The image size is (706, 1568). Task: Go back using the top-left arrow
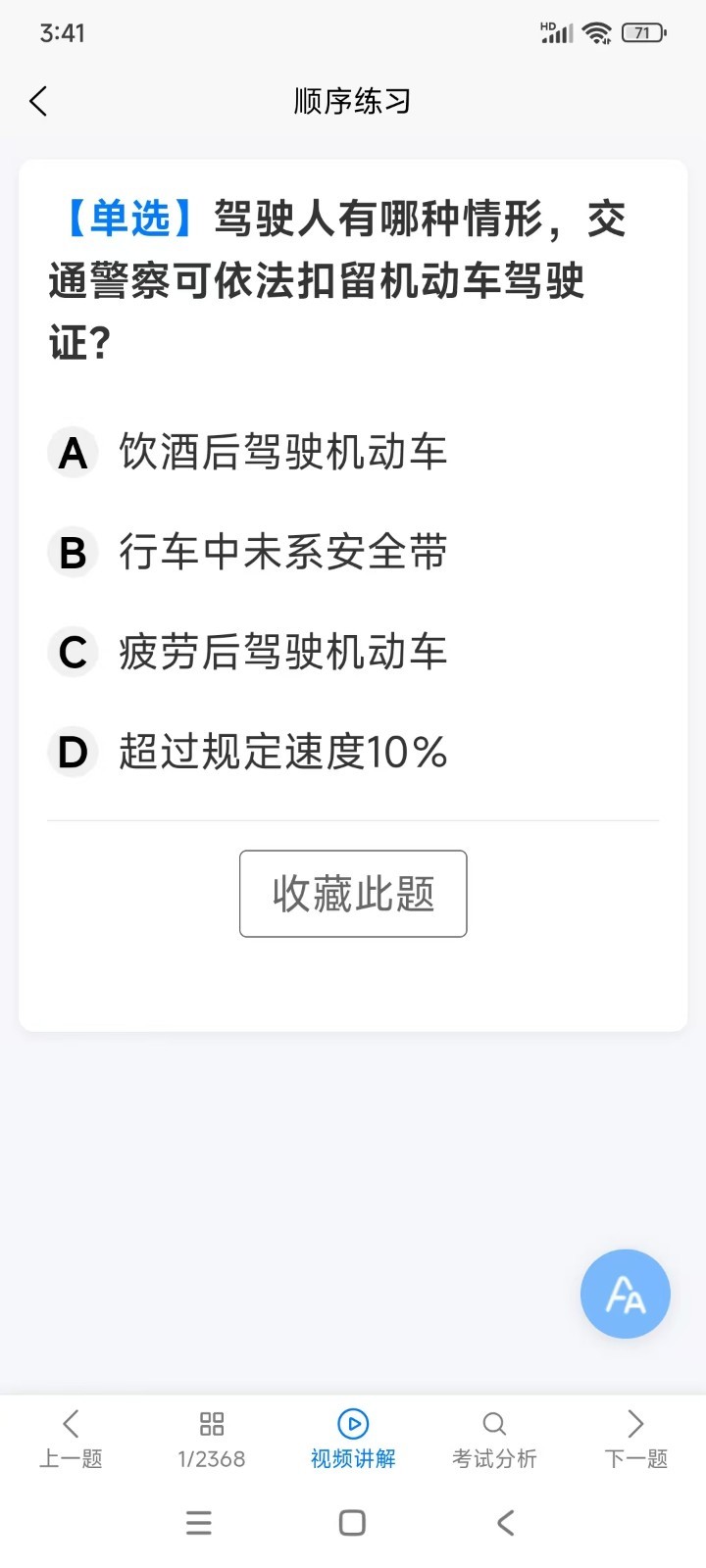coord(38,101)
